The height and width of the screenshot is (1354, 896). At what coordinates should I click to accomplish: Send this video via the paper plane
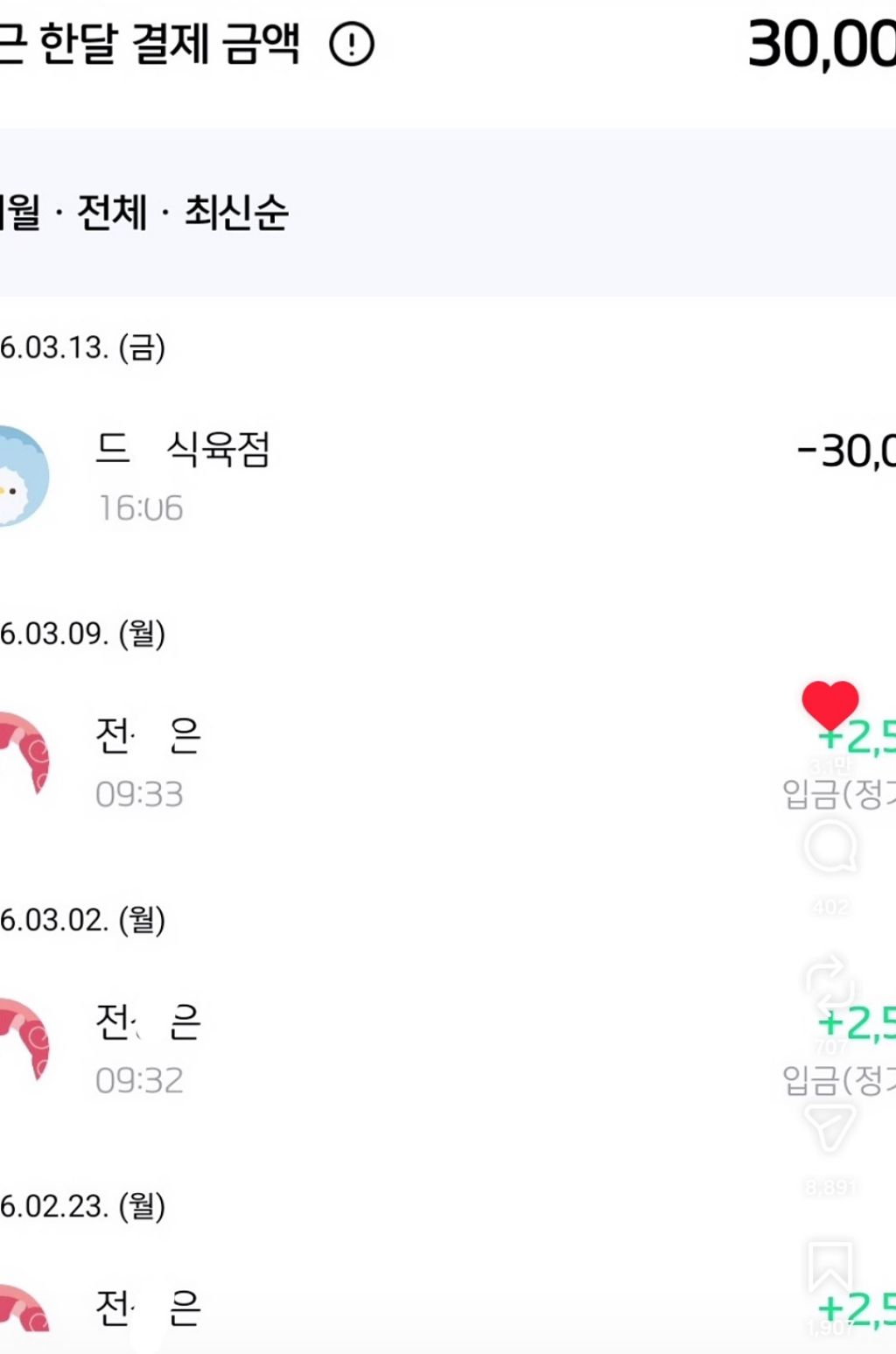click(x=829, y=1126)
